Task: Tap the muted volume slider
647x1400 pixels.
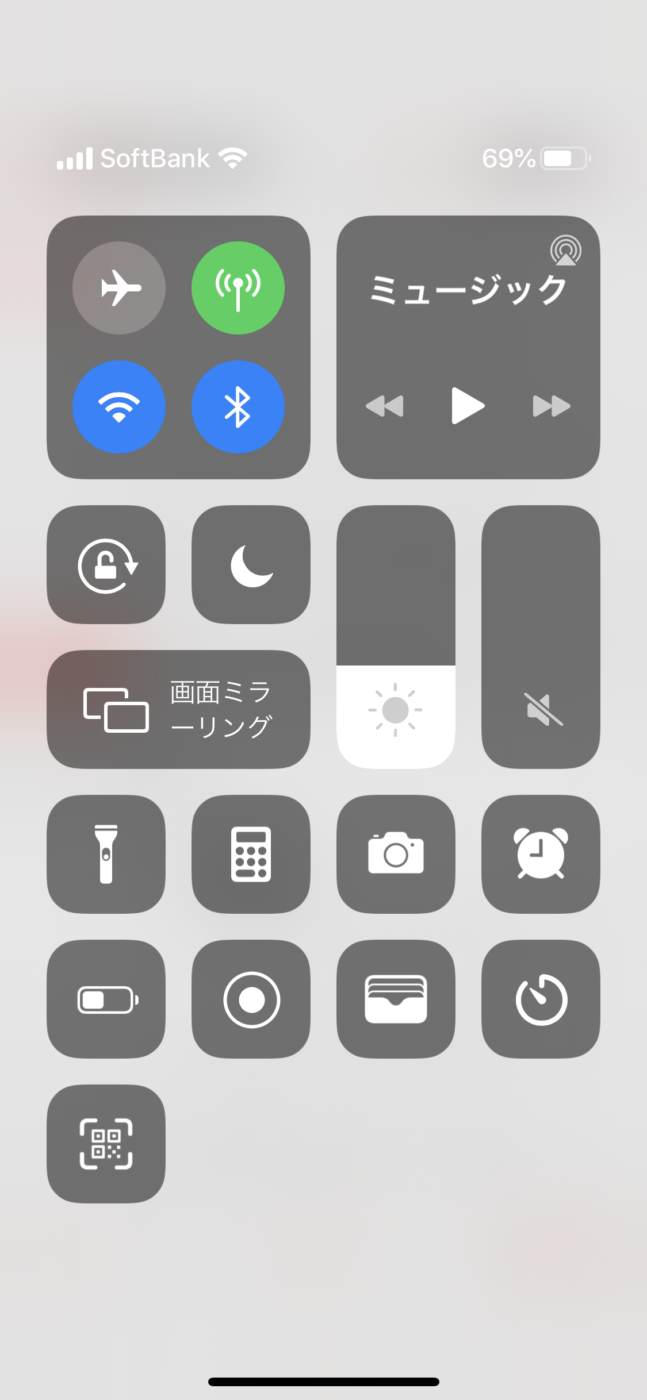Action: click(x=541, y=637)
